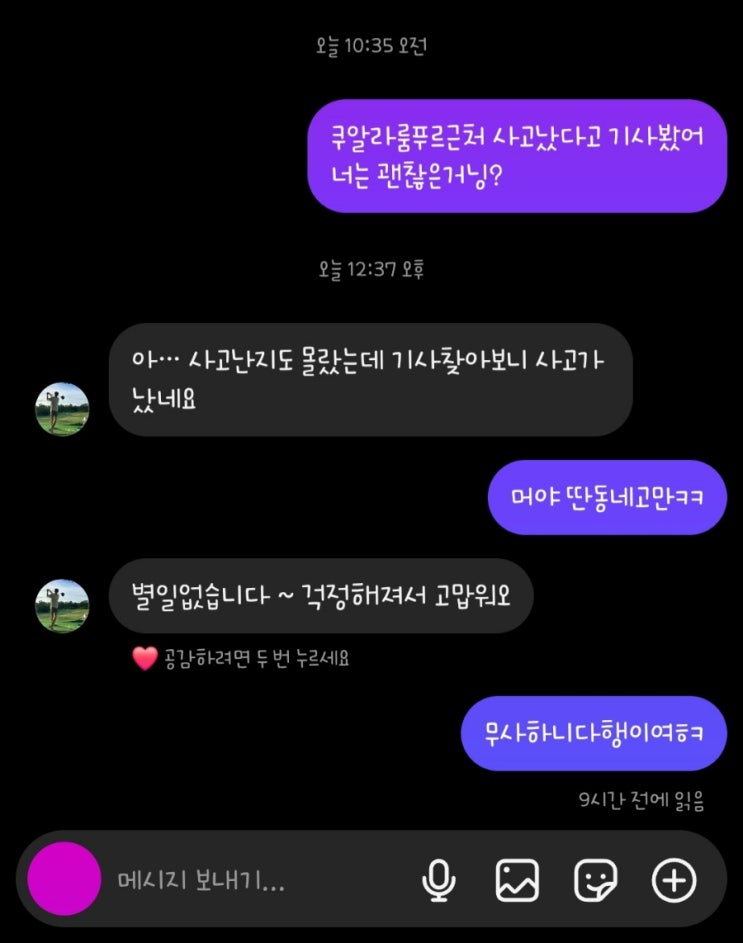
Task: Tap the message input field "메시지 보내기..."
Action: [x=250, y=881]
